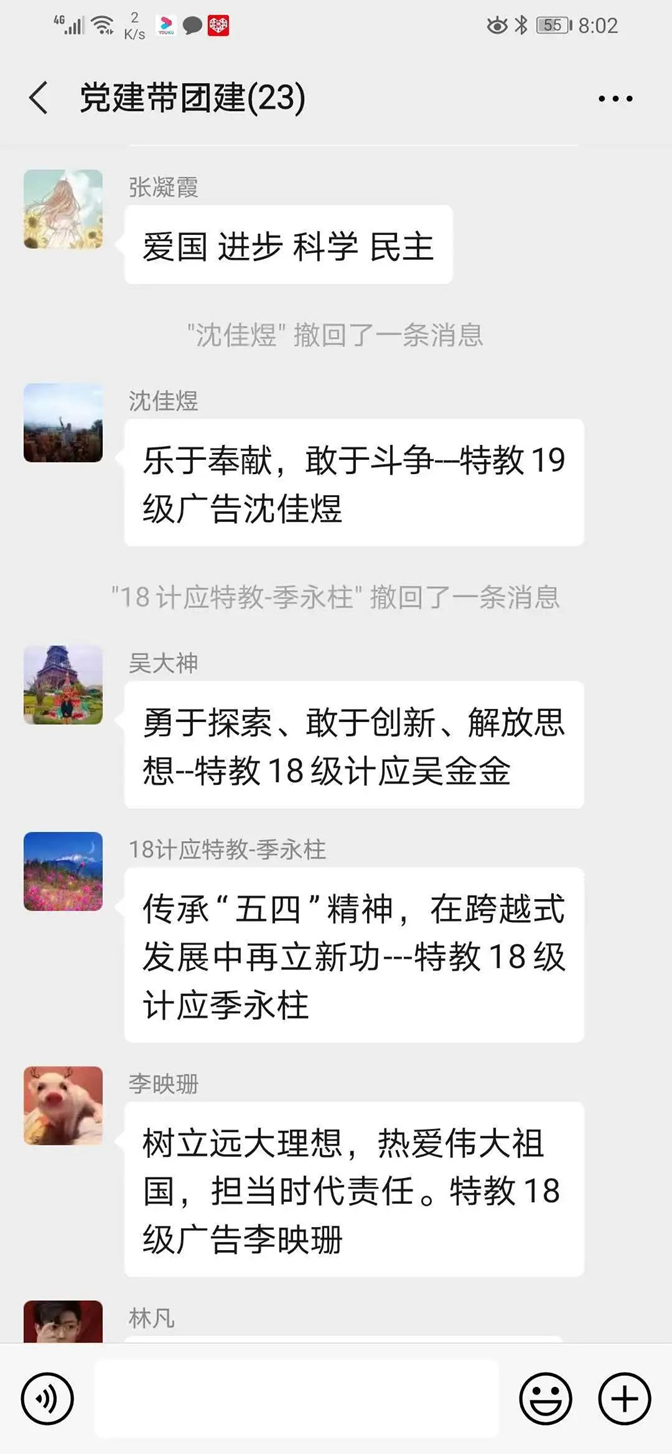This screenshot has height=1454, width=672.
Task: Switch to voice message input
Action: pyautogui.click(x=47, y=1398)
